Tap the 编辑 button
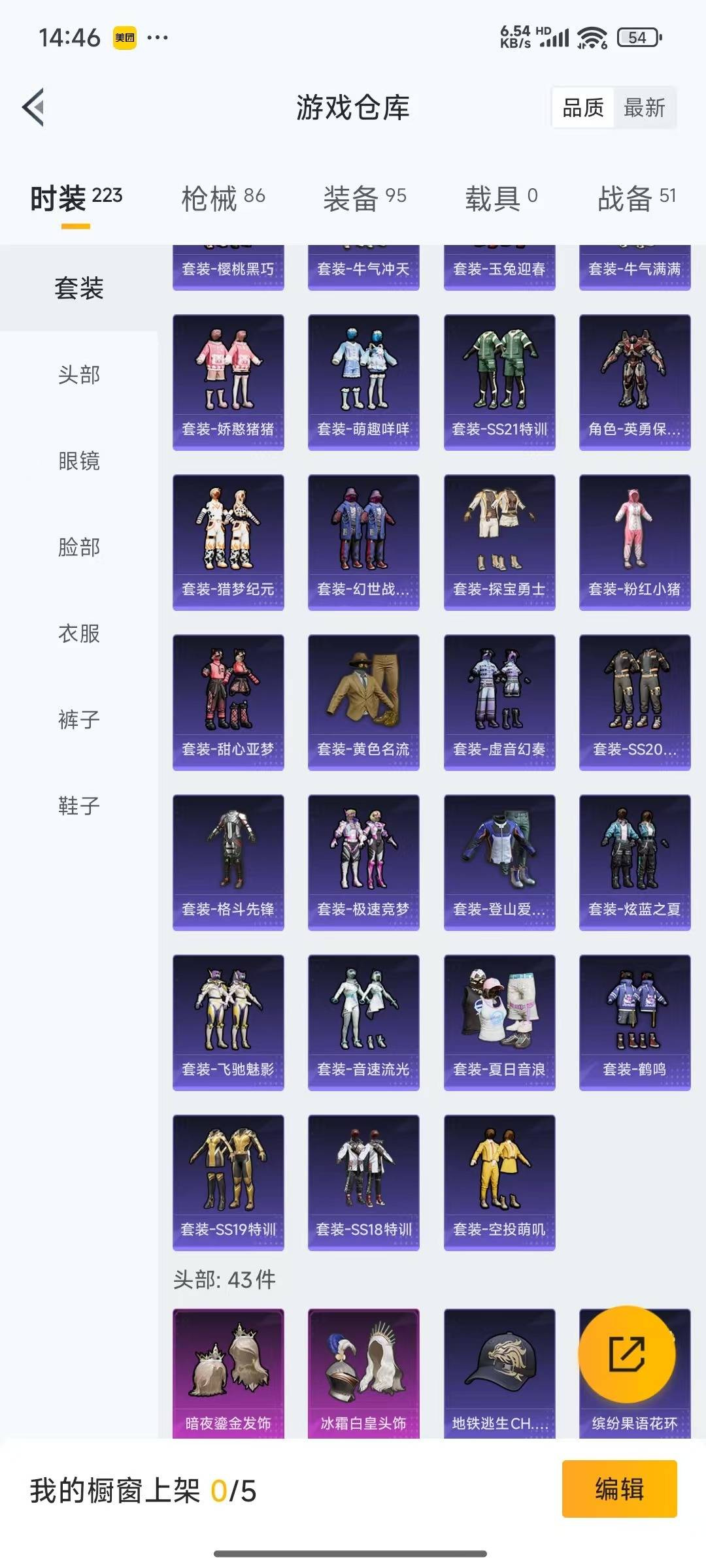 click(x=619, y=1489)
